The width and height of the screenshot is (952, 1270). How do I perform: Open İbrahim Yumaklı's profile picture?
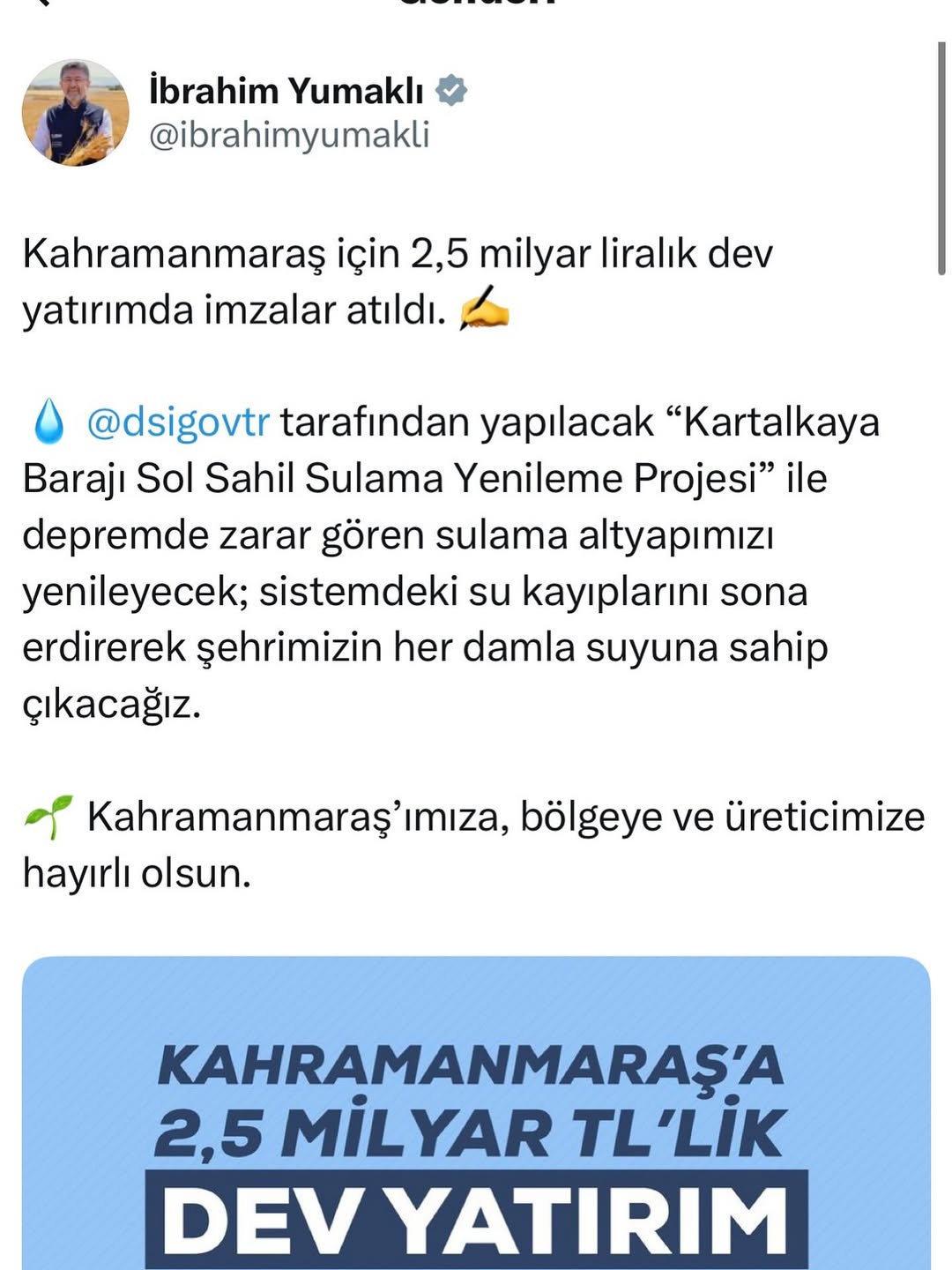[x=75, y=113]
